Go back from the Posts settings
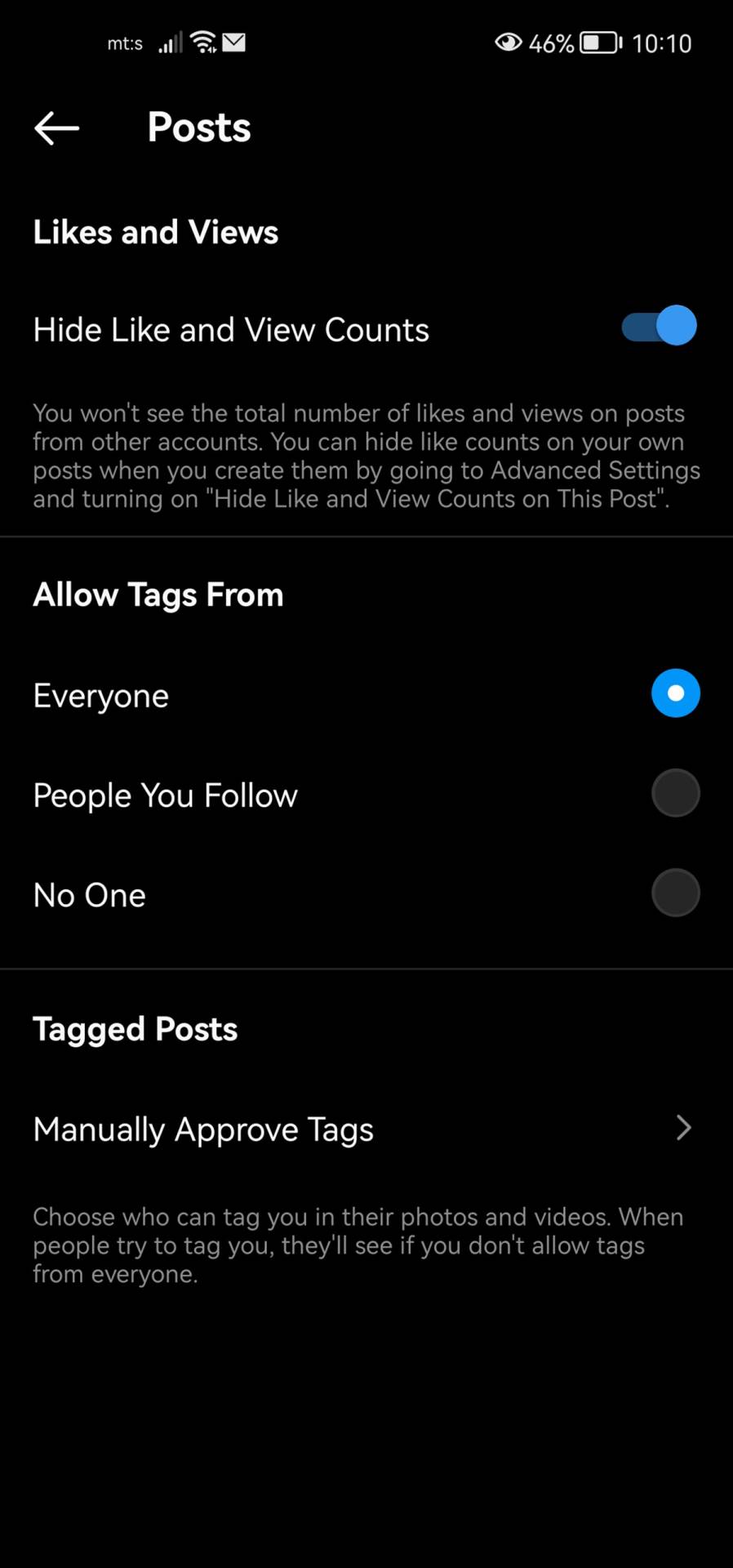The width and height of the screenshot is (733, 1568). pos(56,128)
